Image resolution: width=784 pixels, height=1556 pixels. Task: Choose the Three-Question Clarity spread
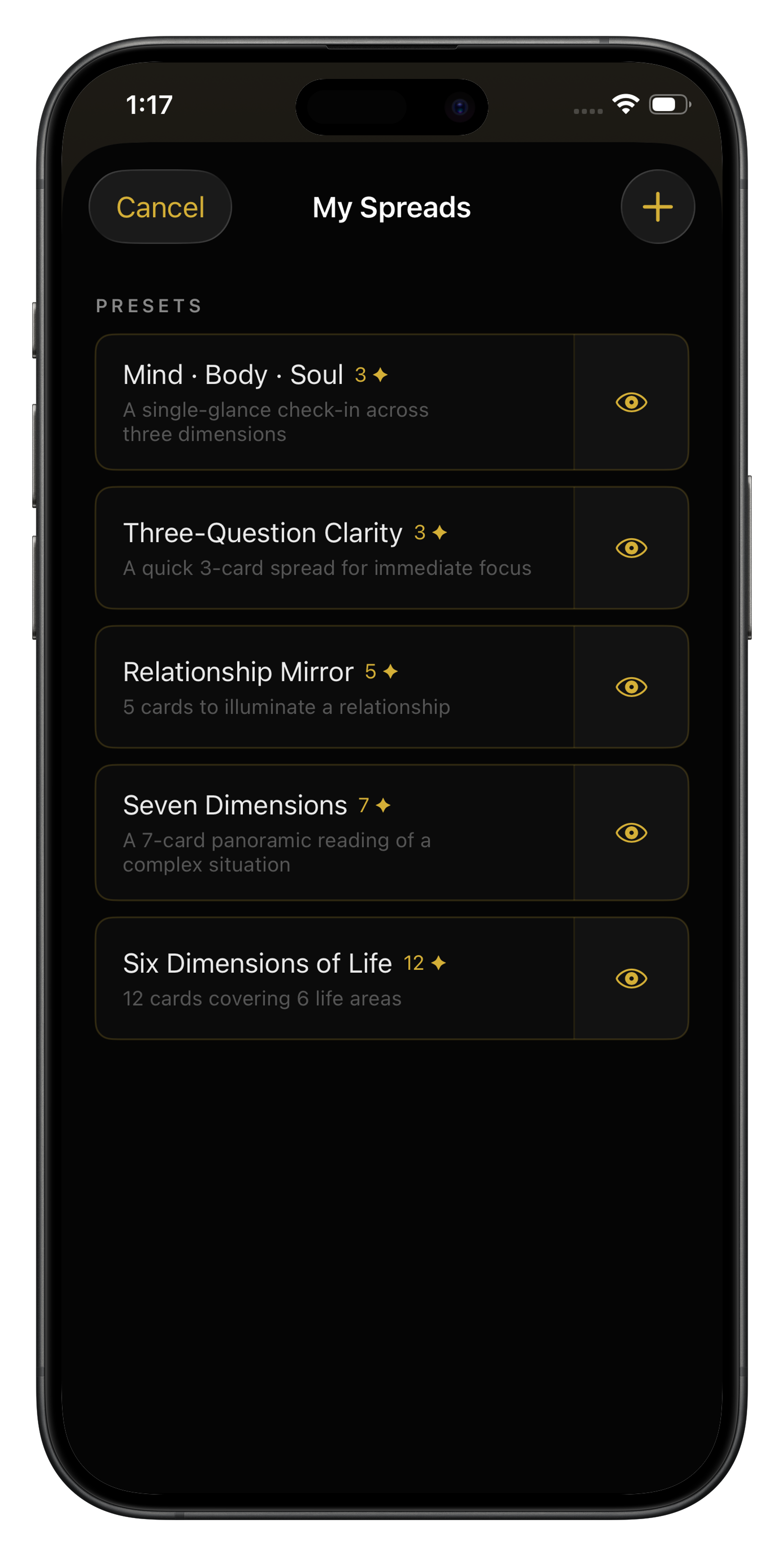point(334,548)
